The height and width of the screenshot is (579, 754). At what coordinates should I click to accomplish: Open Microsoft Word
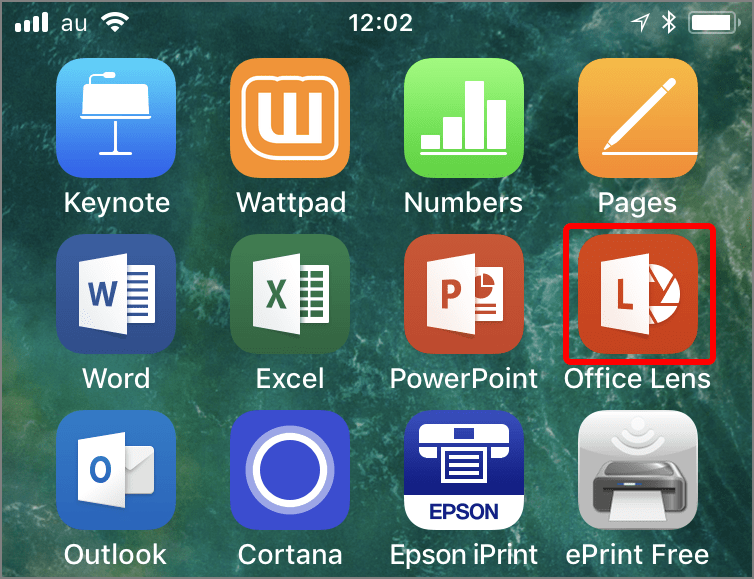[116, 294]
